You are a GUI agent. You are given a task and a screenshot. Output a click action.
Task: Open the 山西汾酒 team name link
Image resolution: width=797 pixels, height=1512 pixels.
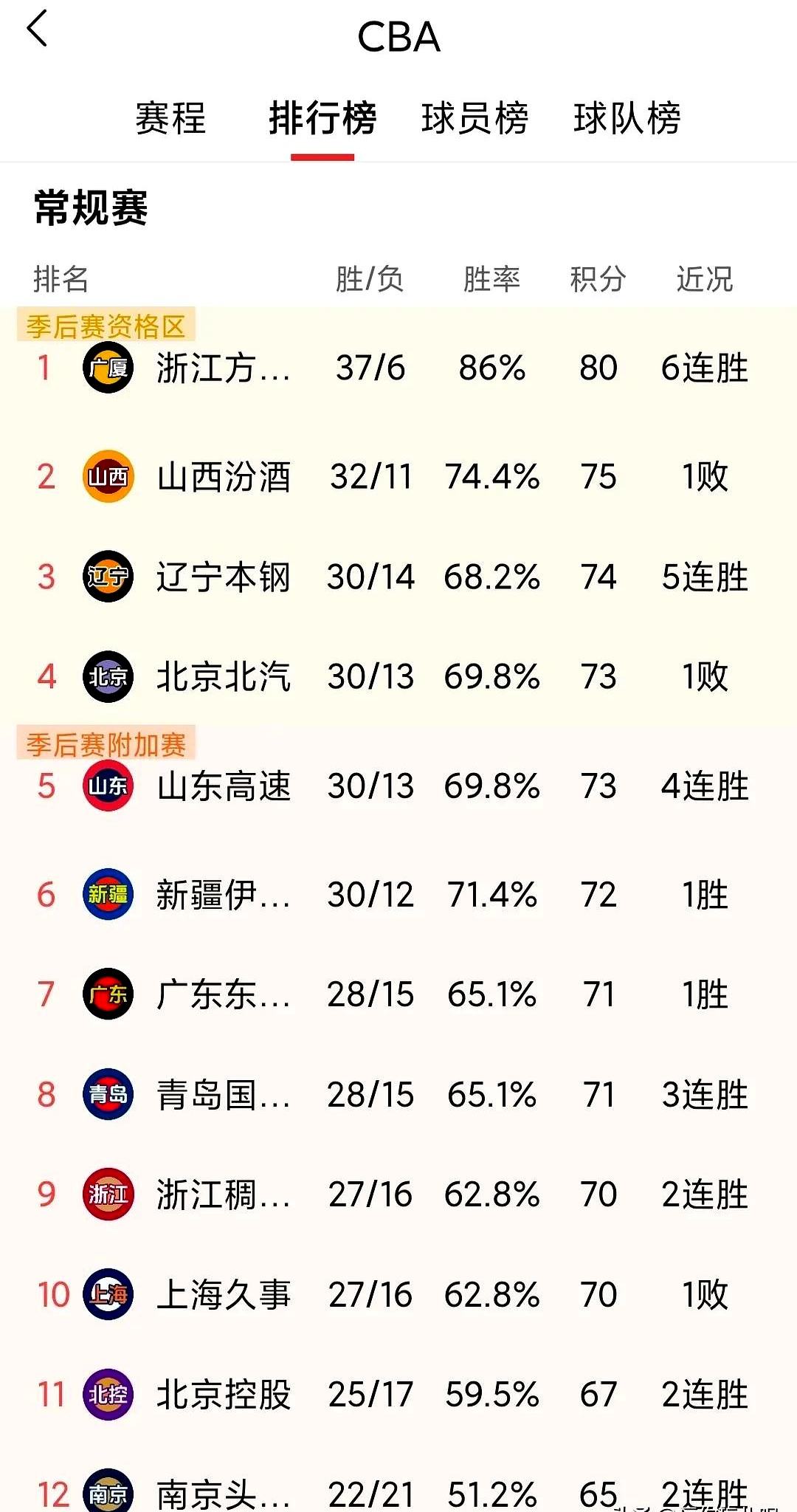[x=224, y=478]
